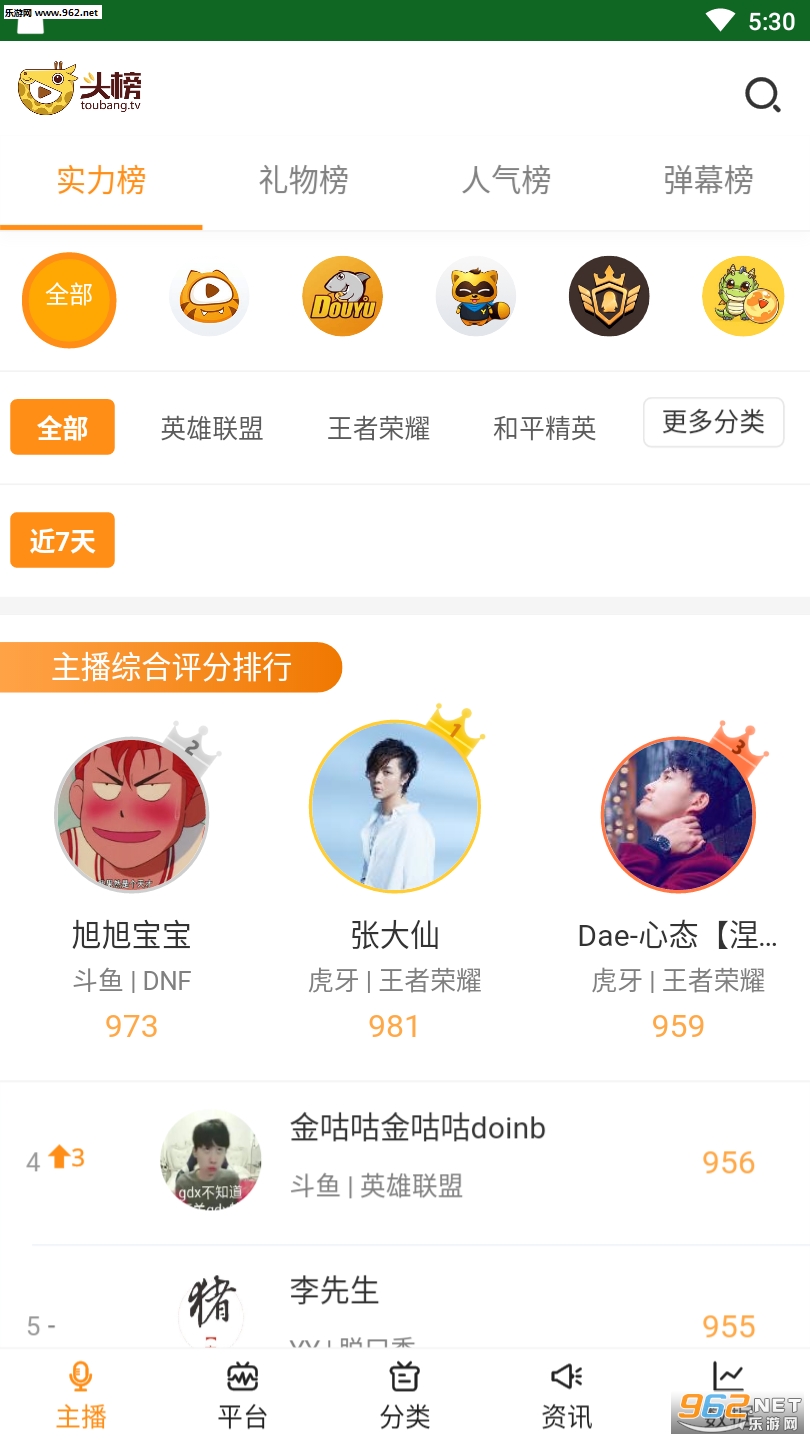Filter by the Douyu platform icon
The height and width of the screenshot is (1440, 810).
(x=342, y=297)
